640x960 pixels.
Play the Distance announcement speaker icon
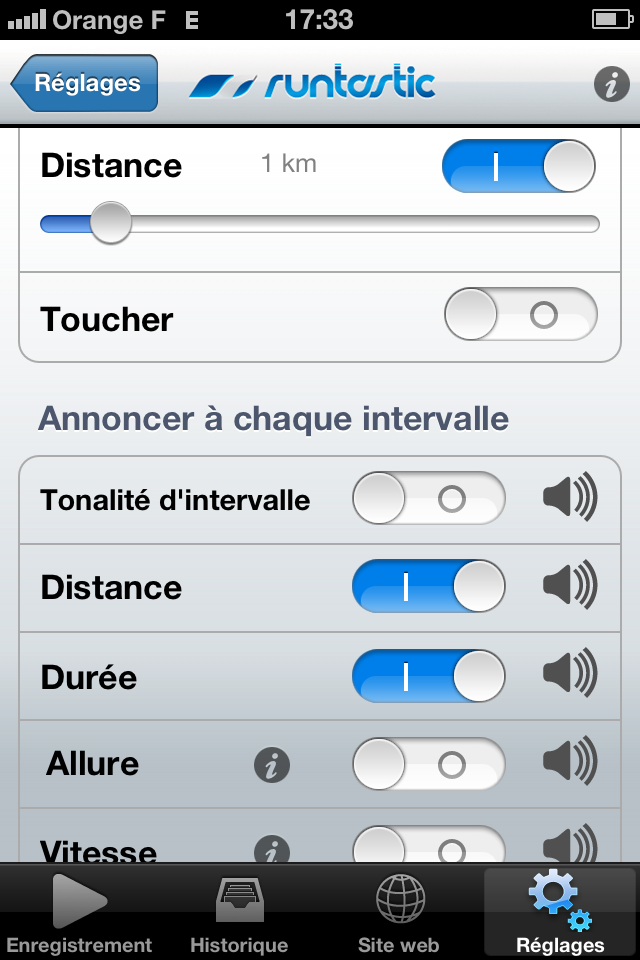[x=570, y=586]
